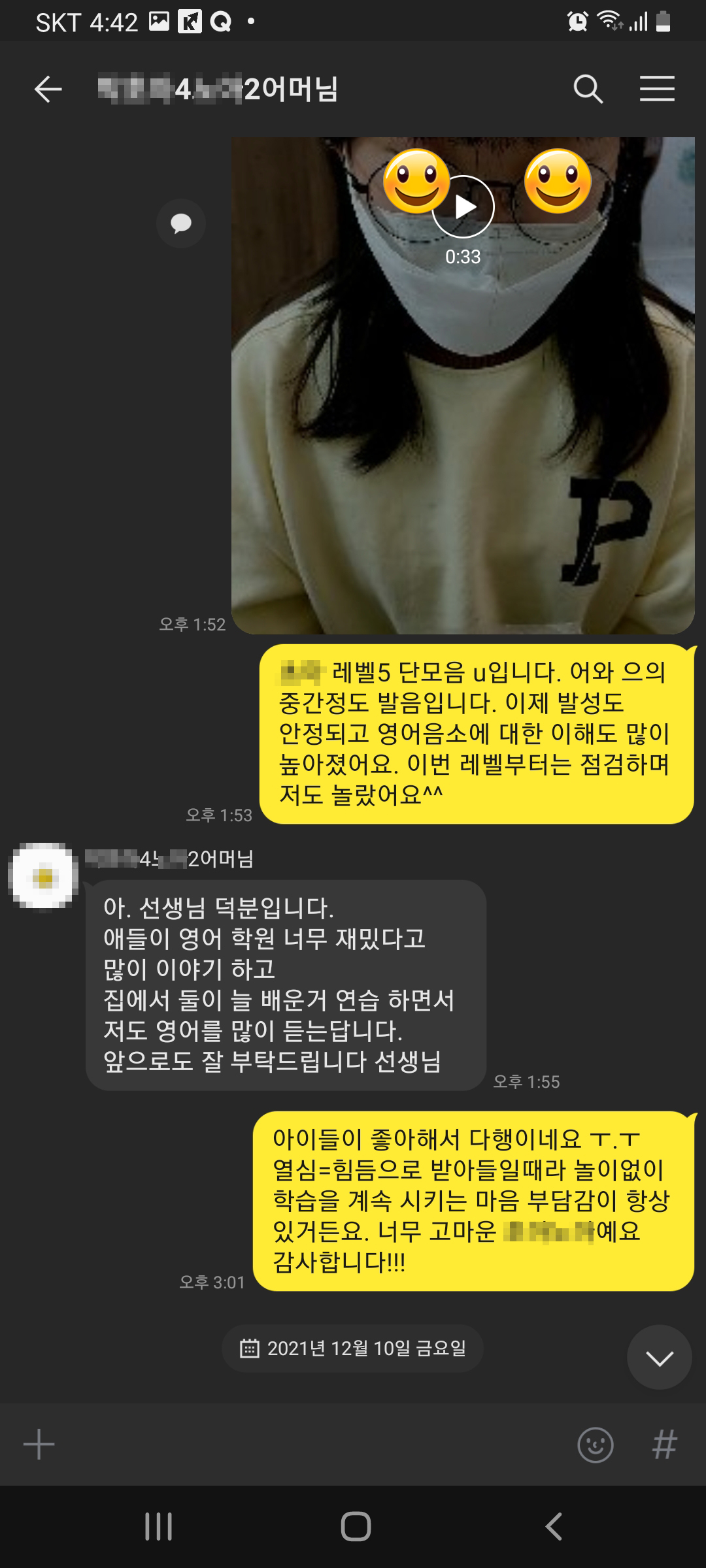
Task: Tap the hashtag search icon
Action: (664, 1445)
